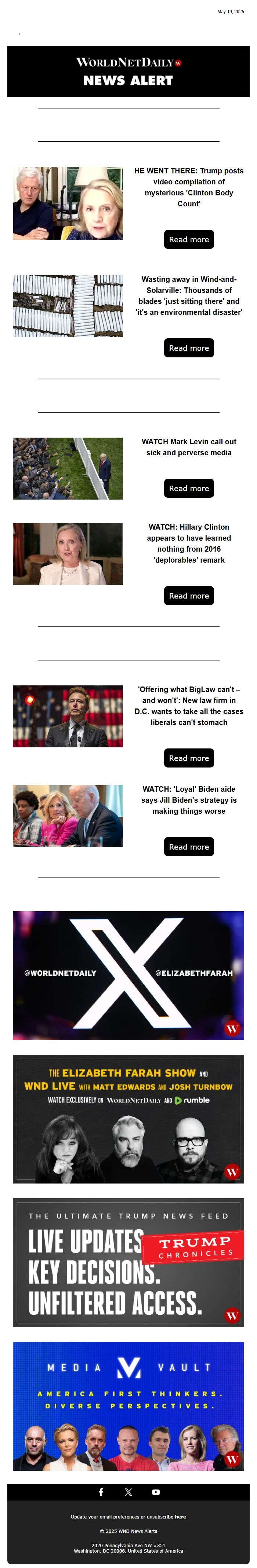The width and height of the screenshot is (257, 1568).
Task: Visit the Facebook page from the footer
Action: (101, 1492)
